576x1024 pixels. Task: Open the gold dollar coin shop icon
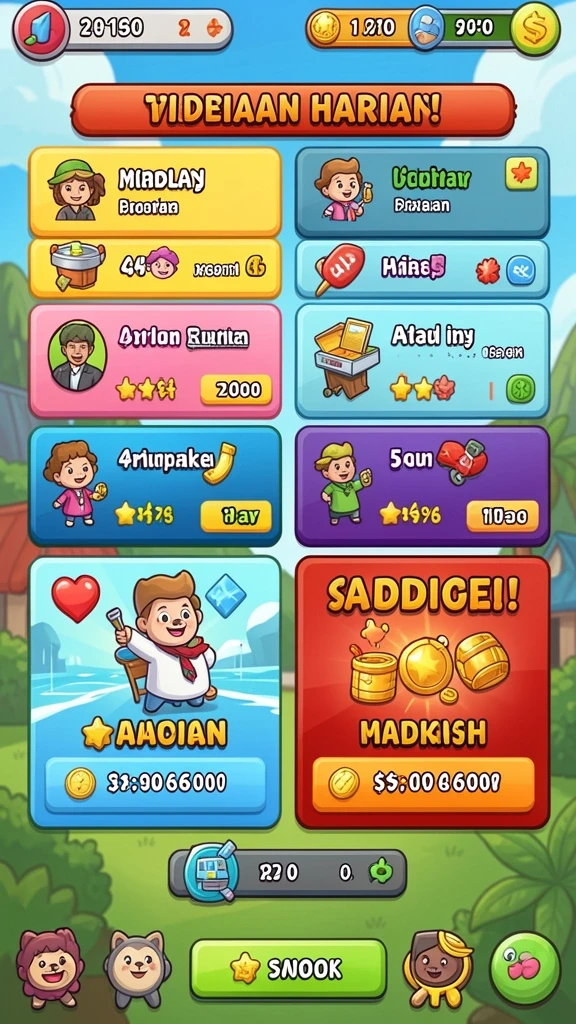click(535, 28)
